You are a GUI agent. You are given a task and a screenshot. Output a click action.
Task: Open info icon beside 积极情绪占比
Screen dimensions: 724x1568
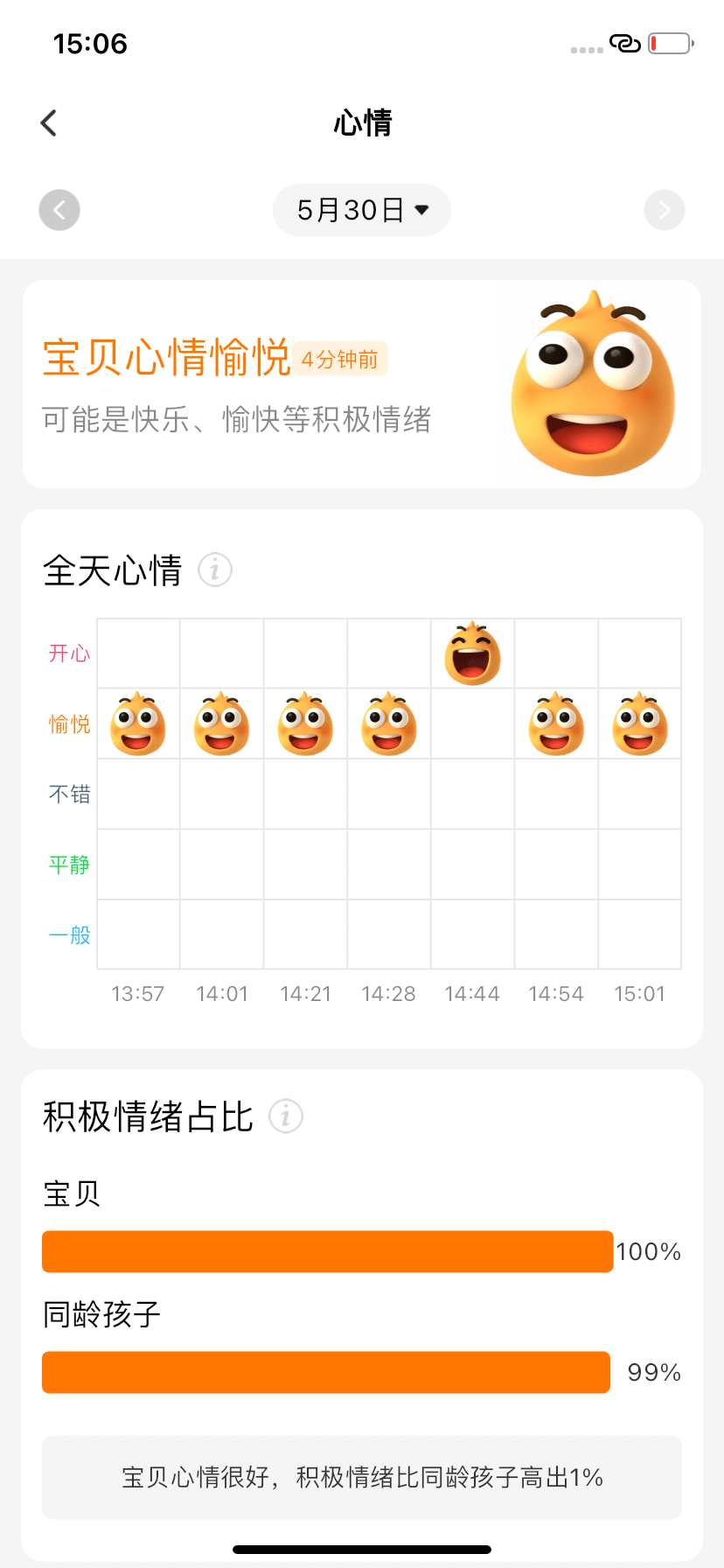[x=286, y=1116]
